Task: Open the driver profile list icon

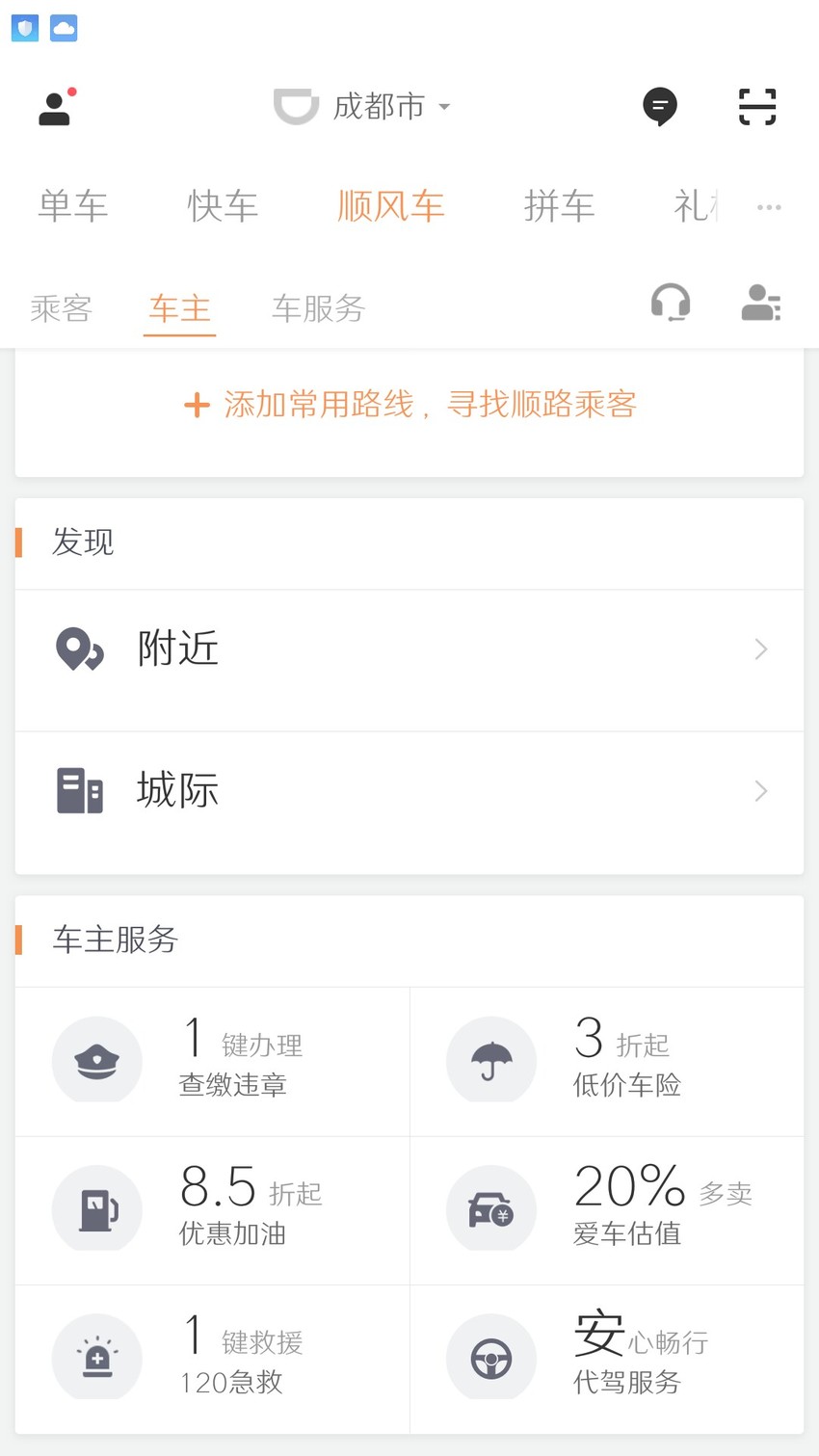Action: pos(760,303)
